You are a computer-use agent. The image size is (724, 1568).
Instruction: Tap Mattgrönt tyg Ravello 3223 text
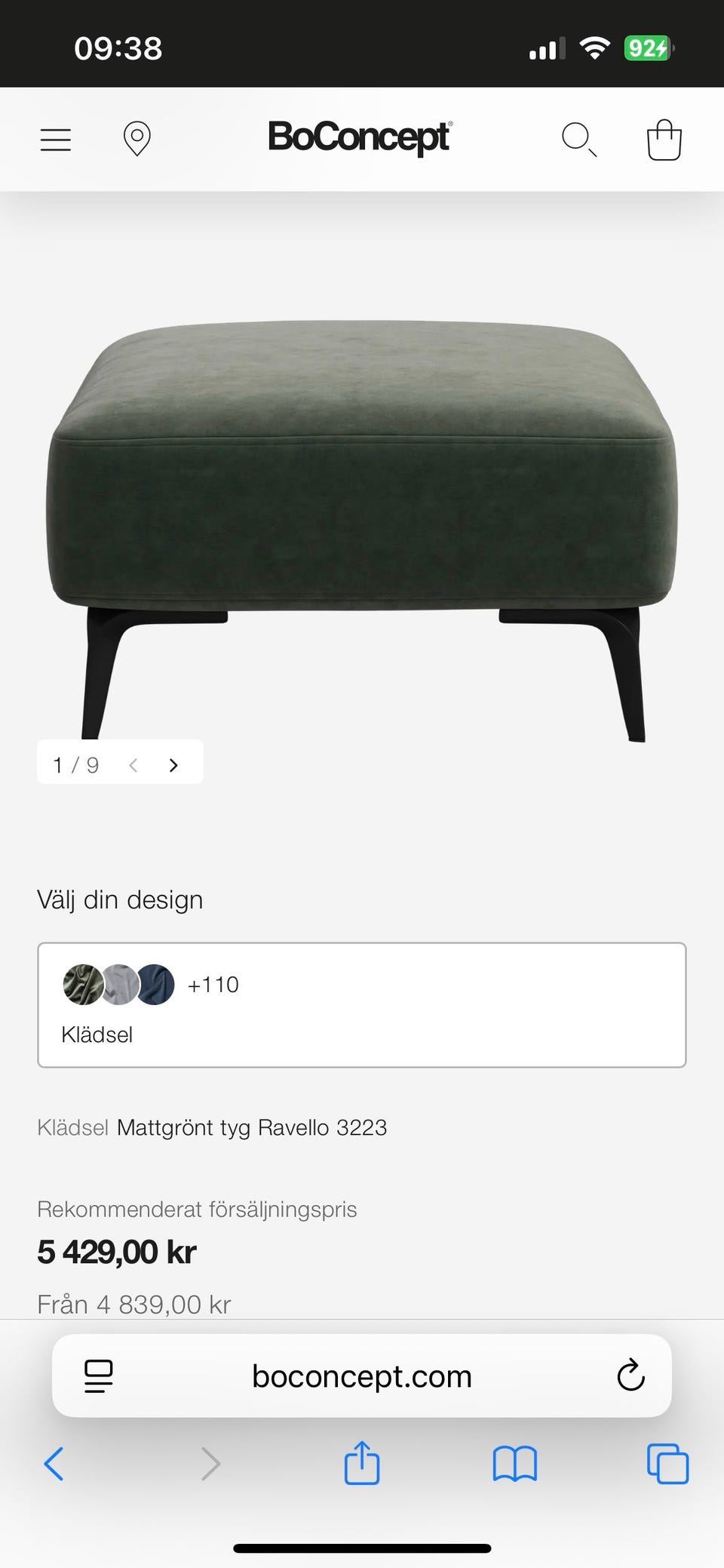click(x=252, y=1127)
